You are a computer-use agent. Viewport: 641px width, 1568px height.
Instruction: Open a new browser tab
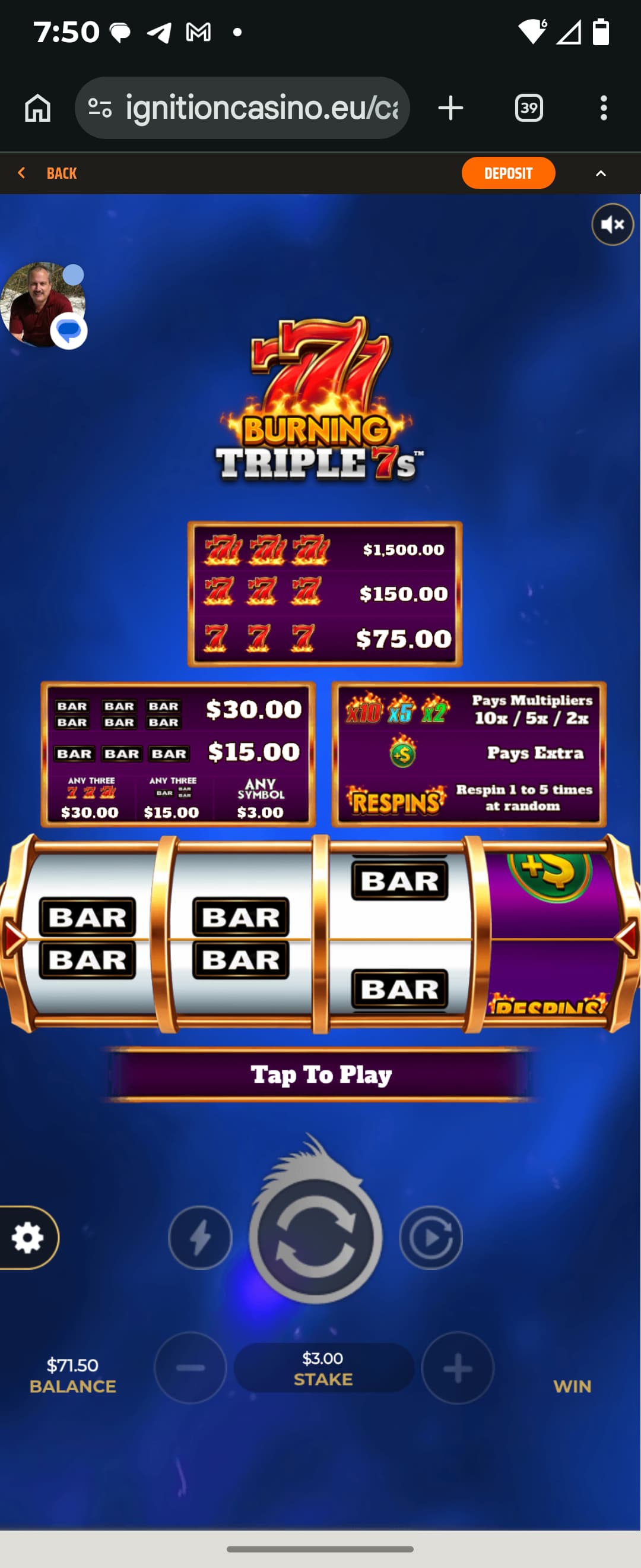click(x=450, y=108)
